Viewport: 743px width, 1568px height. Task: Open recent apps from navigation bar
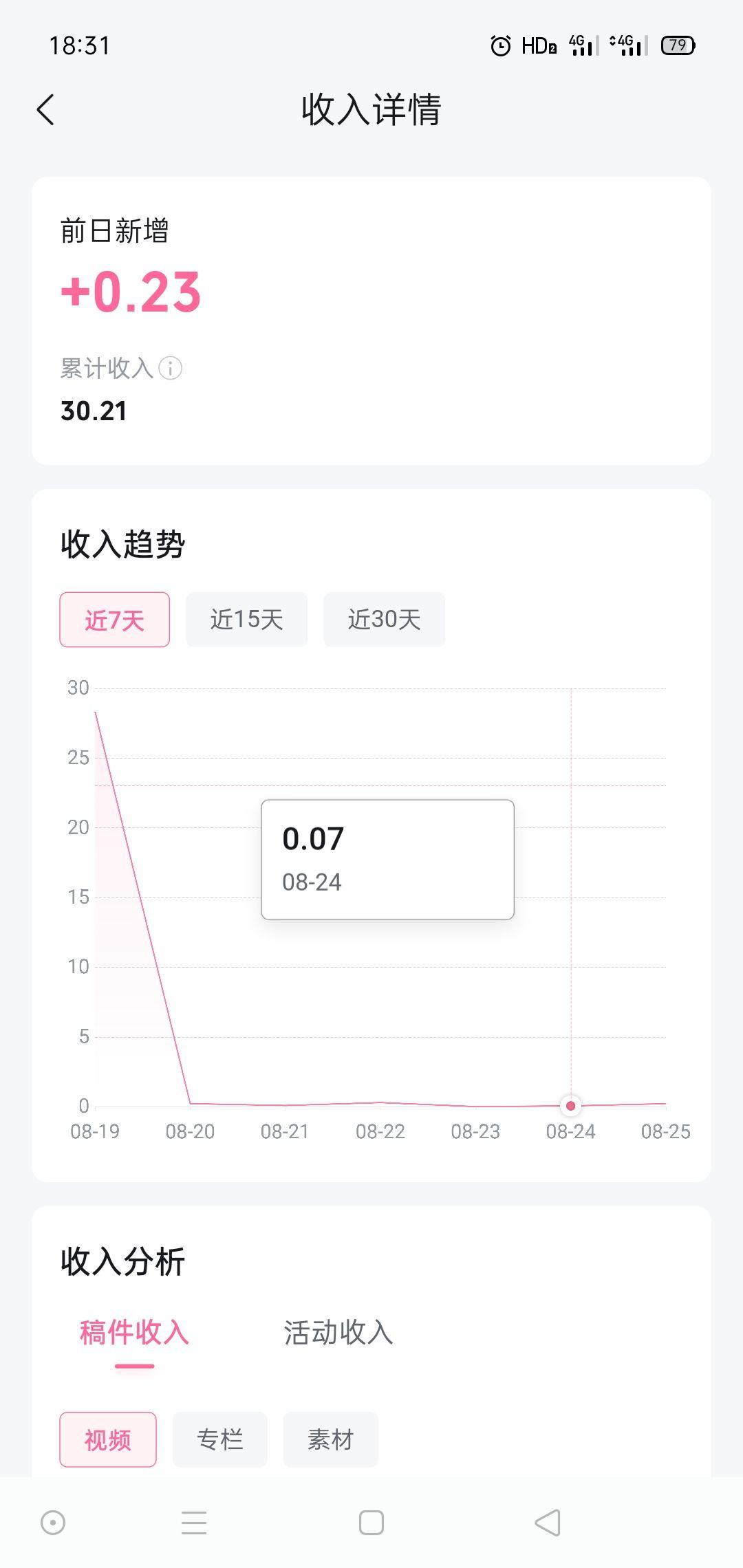pos(194,1523)
